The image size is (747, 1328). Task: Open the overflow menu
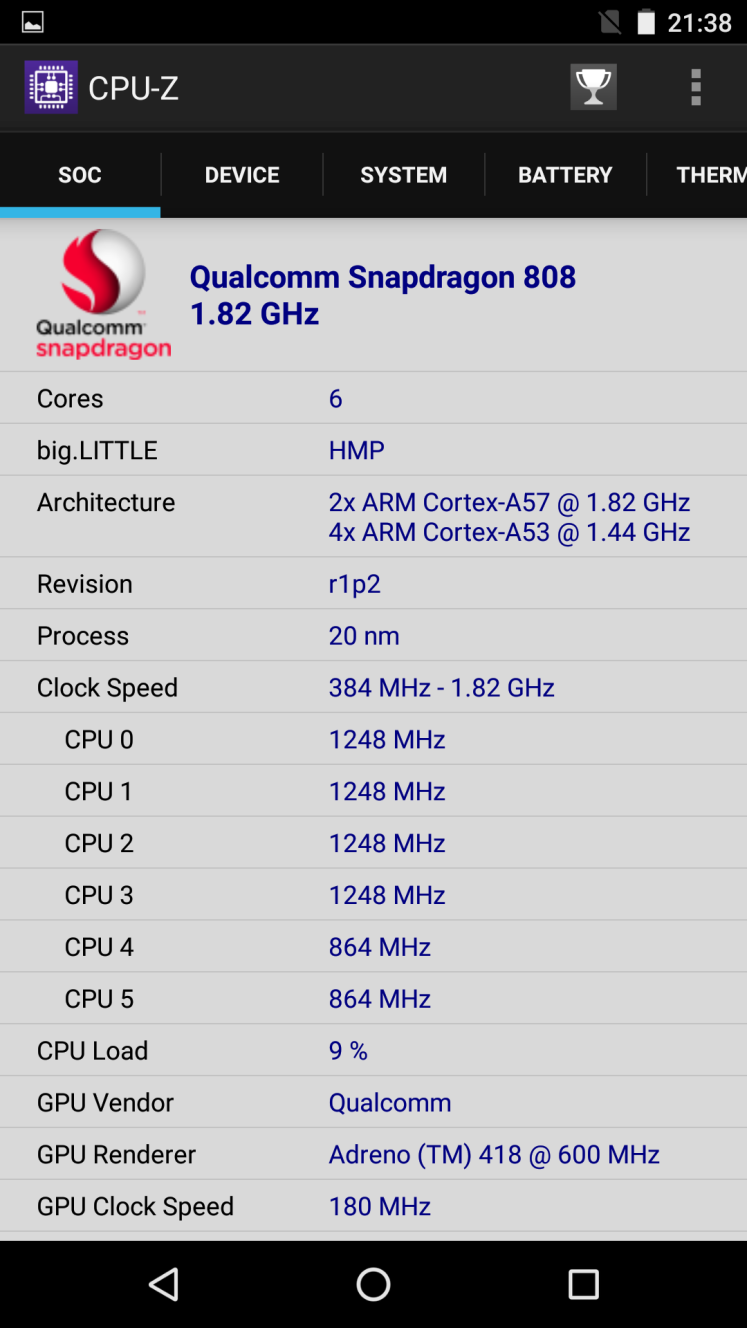coord(696,88)
